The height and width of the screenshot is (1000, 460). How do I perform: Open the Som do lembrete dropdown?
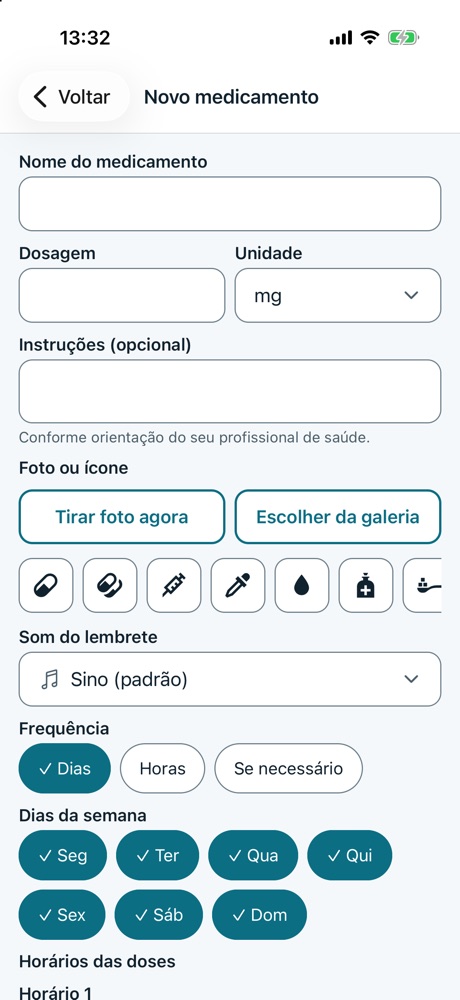point(230,679)
